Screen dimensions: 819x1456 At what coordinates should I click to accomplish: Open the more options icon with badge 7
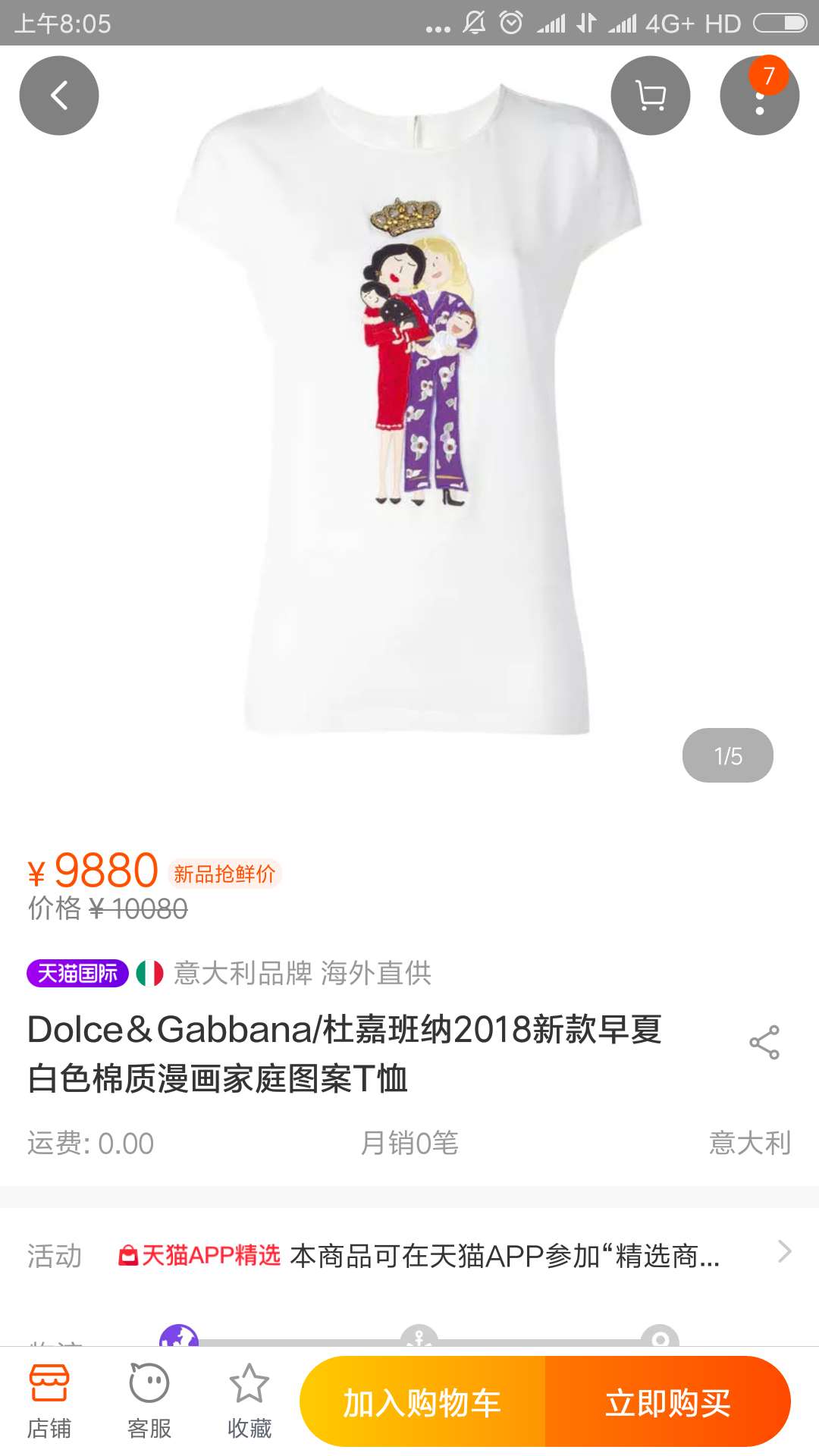coord(758,96)
